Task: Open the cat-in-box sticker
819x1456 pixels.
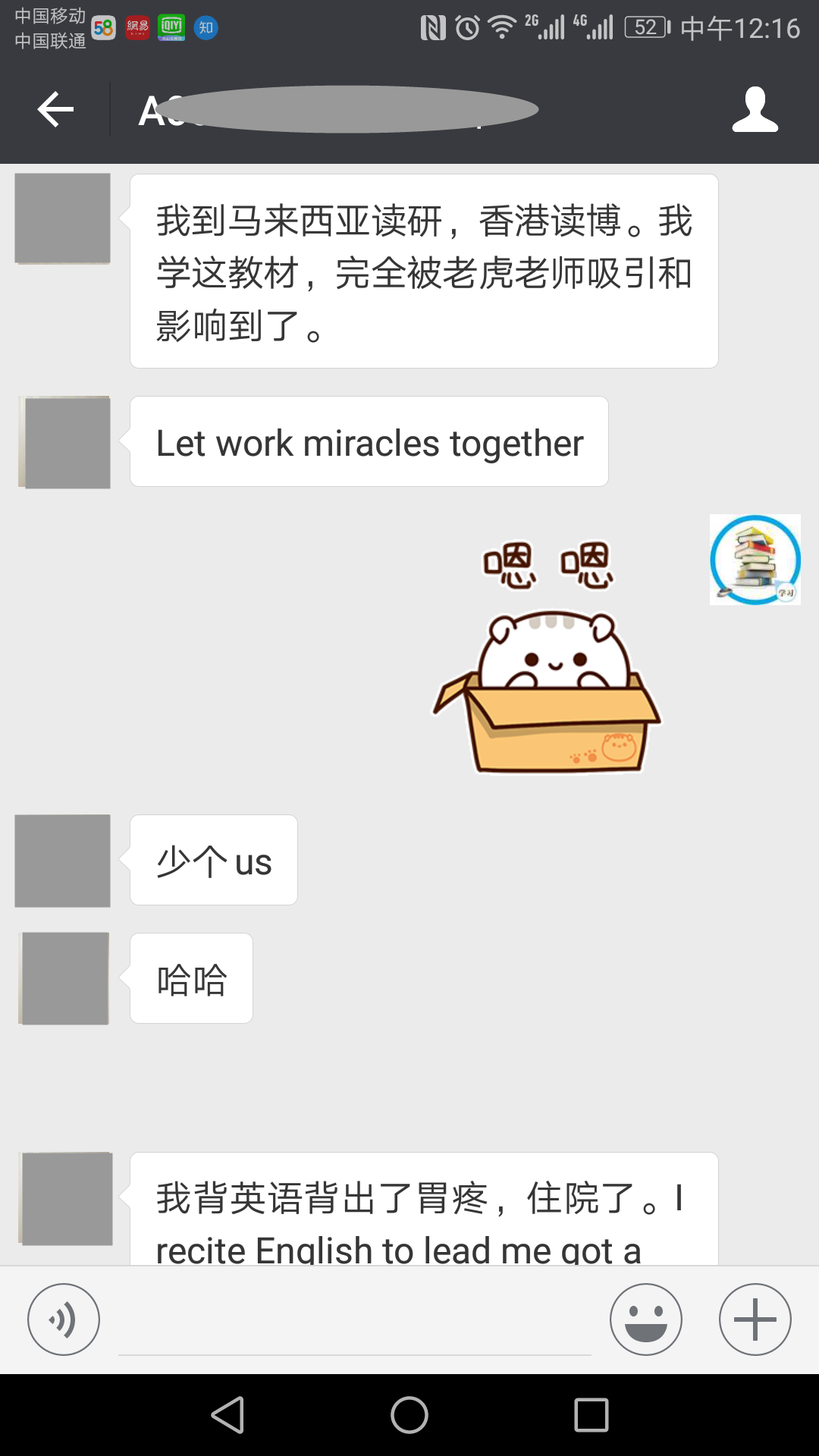Action: coord(548,657)
